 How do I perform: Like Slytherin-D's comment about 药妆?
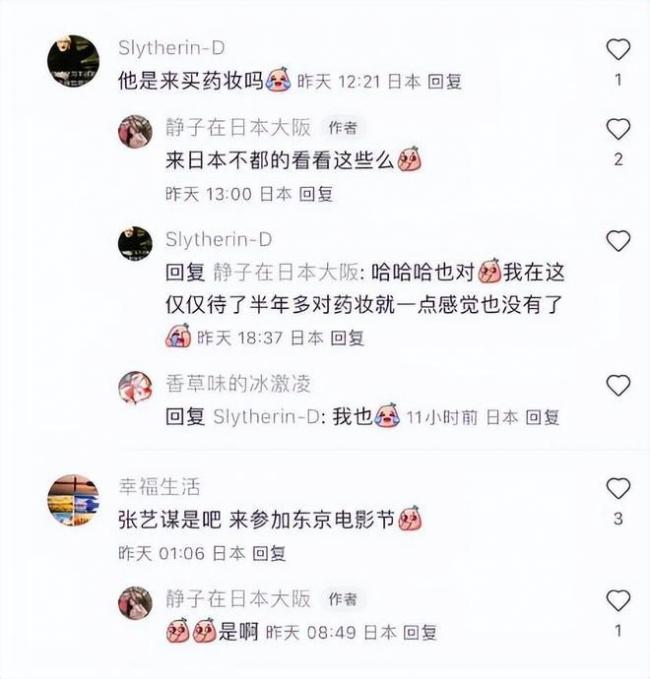tap(619, 48)
